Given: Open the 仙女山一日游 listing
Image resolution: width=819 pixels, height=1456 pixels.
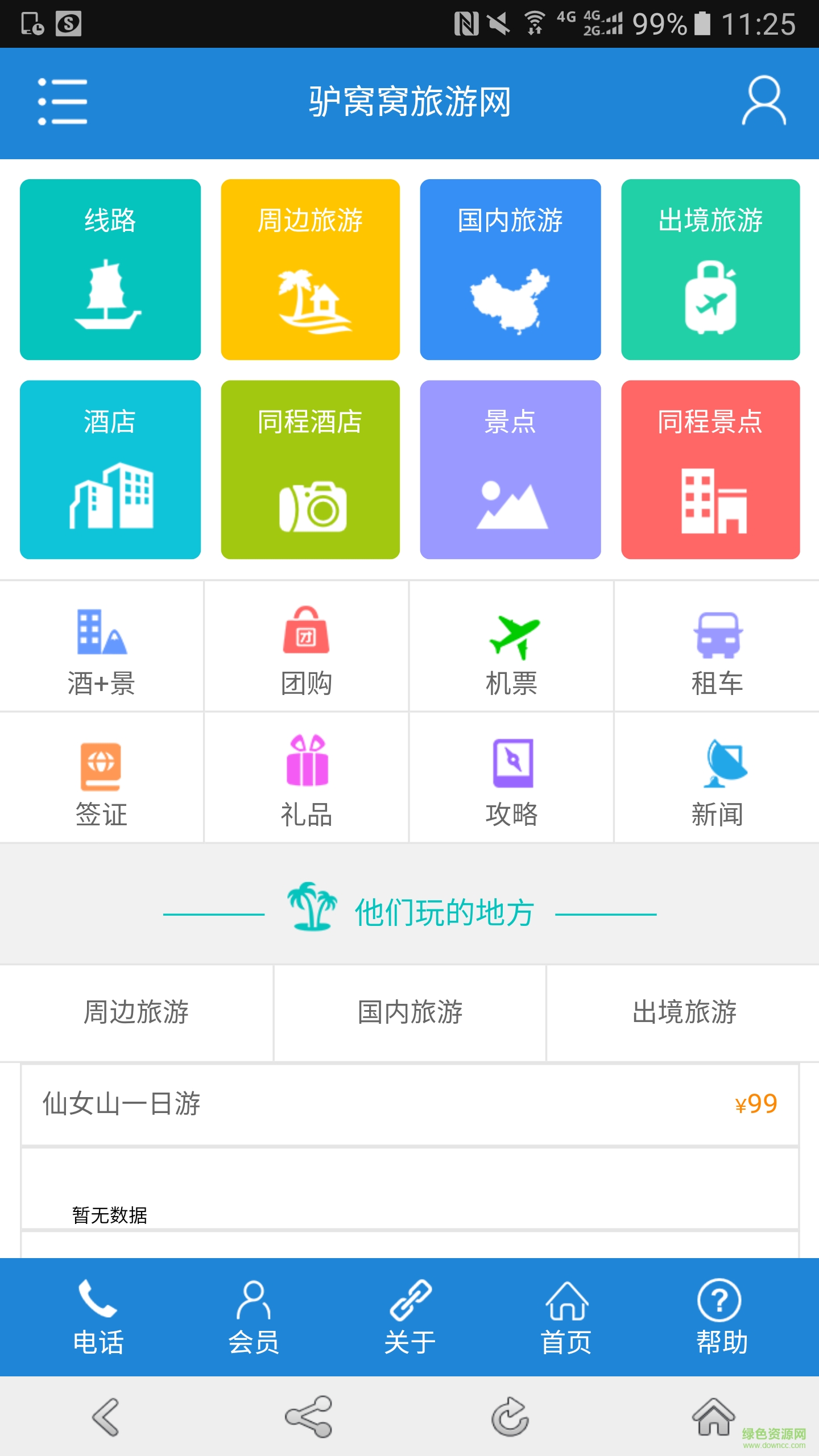Looking at the screenshot, I should coord(409,1104).
